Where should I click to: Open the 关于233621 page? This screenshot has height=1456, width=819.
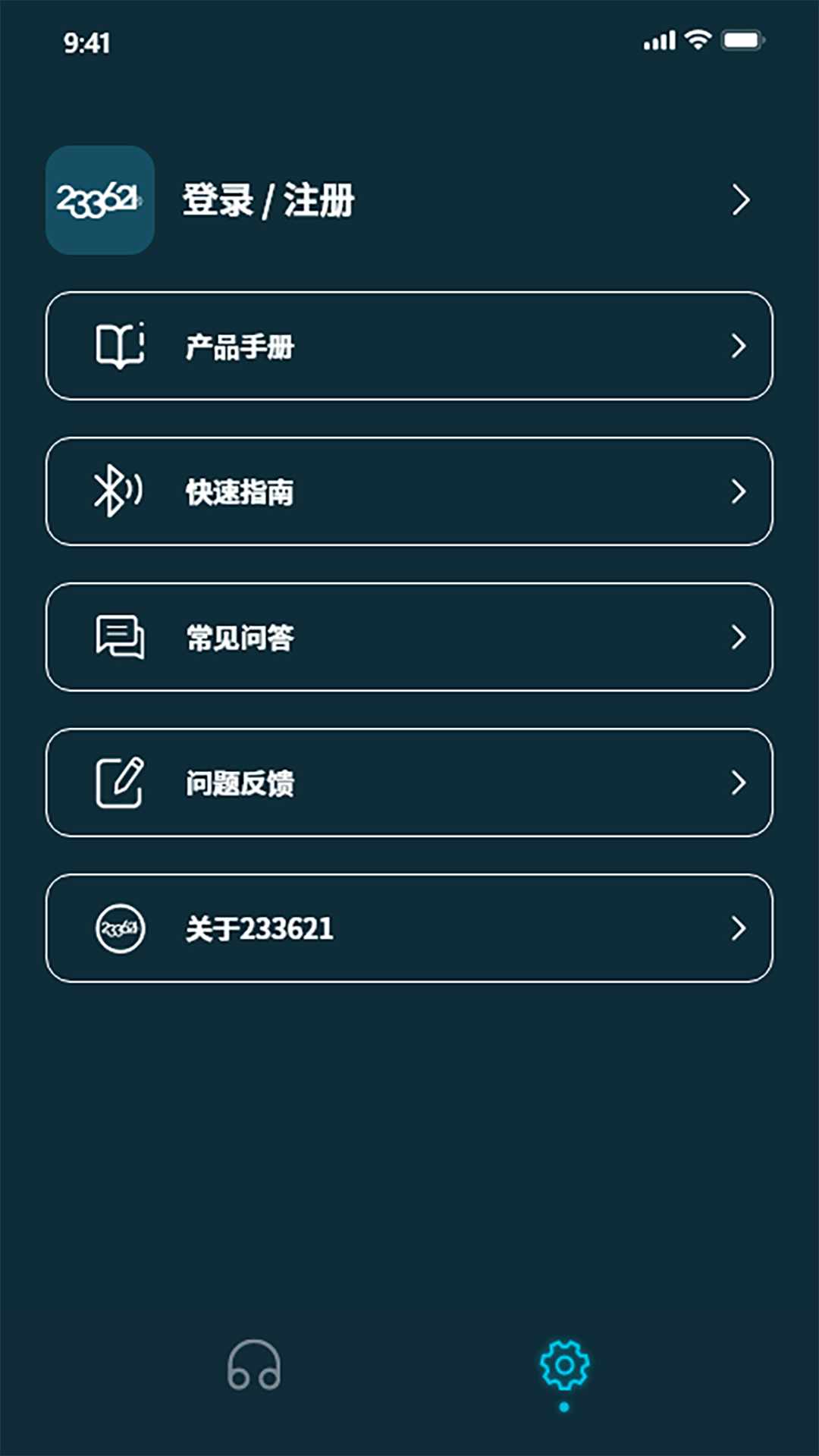409,929
